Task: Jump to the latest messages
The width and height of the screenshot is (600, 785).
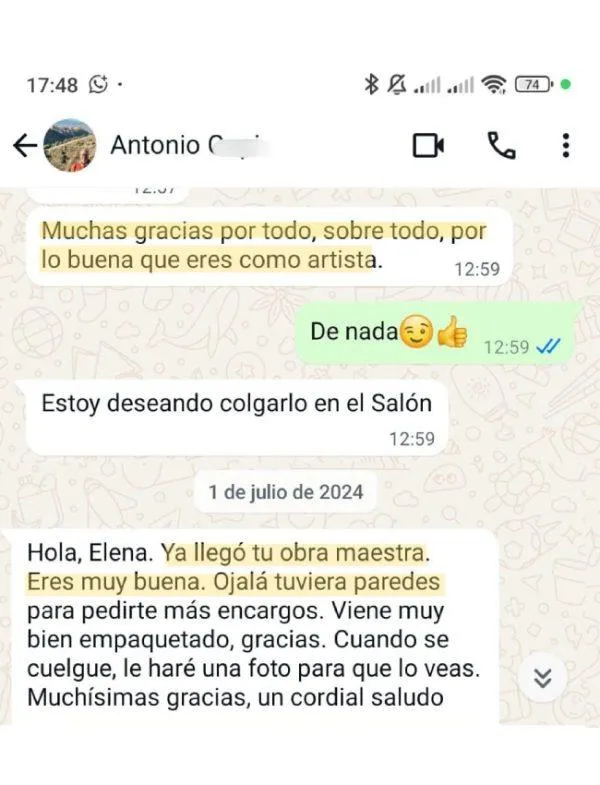Action: point(543,678)
